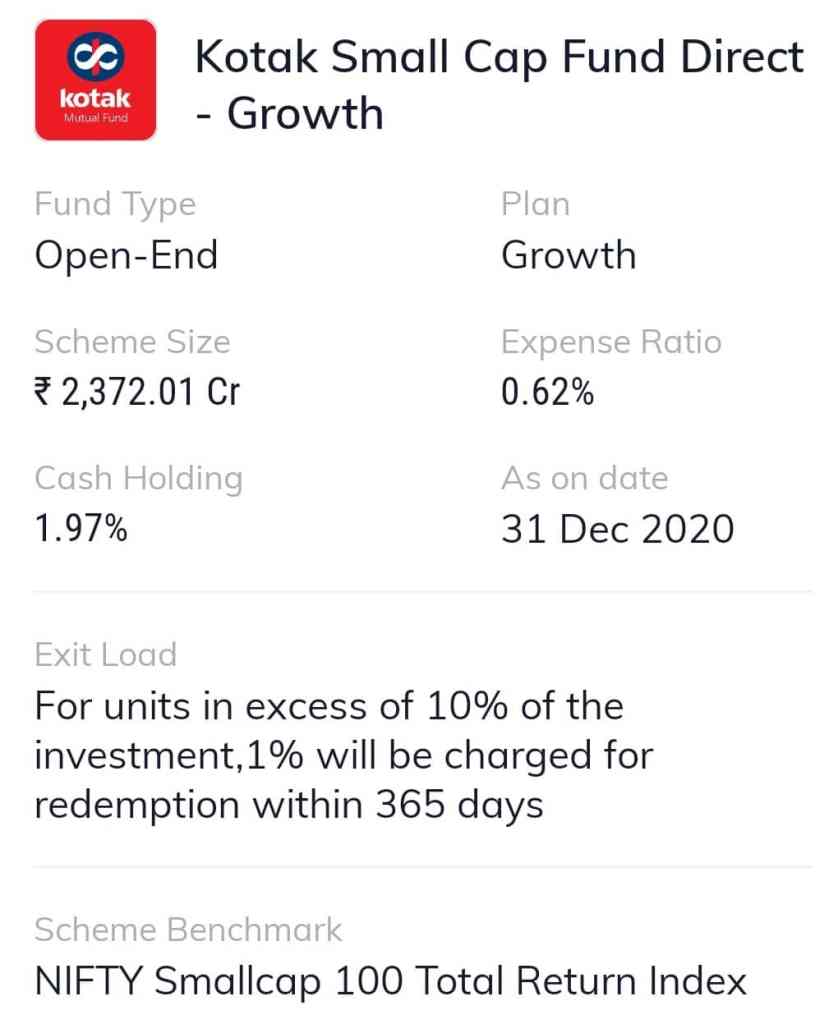Select the ₹ 2,372.01 Cr scheme size

click(x=137, y=392)
